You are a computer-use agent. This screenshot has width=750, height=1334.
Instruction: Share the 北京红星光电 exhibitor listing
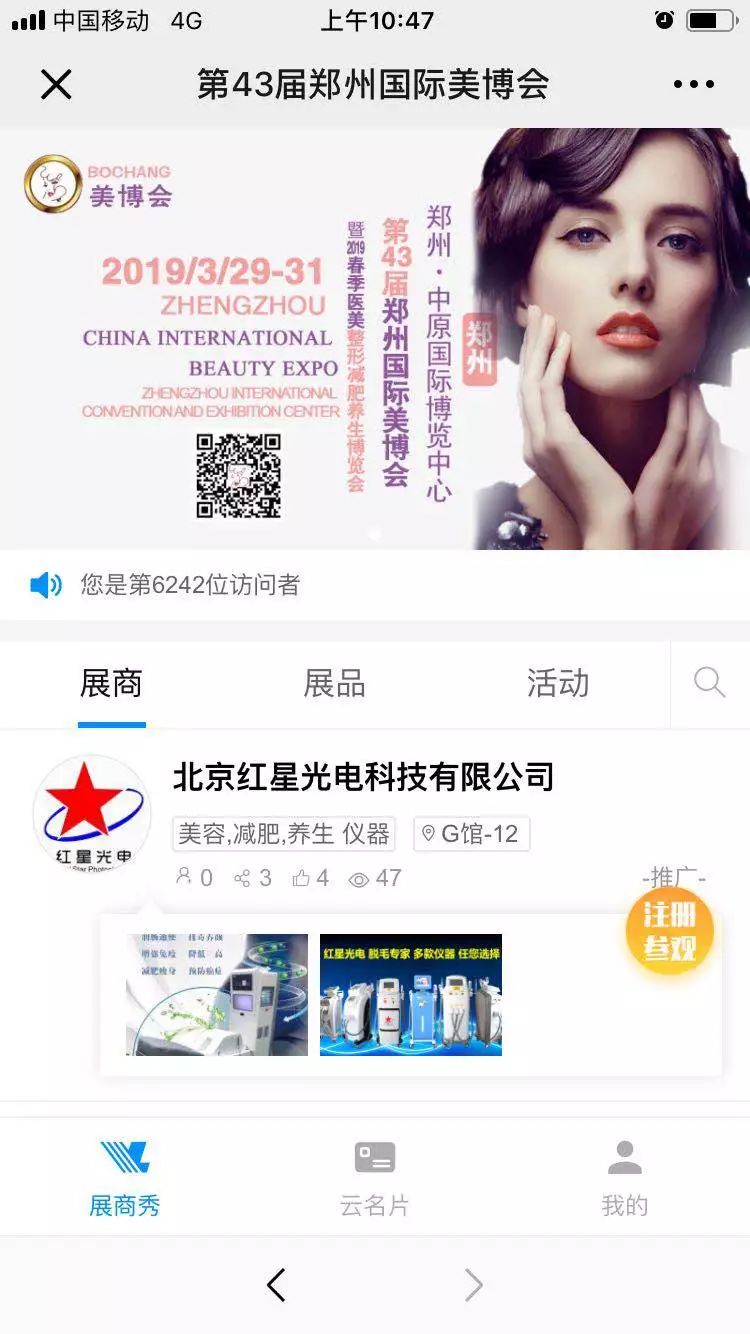coord(252,878)
